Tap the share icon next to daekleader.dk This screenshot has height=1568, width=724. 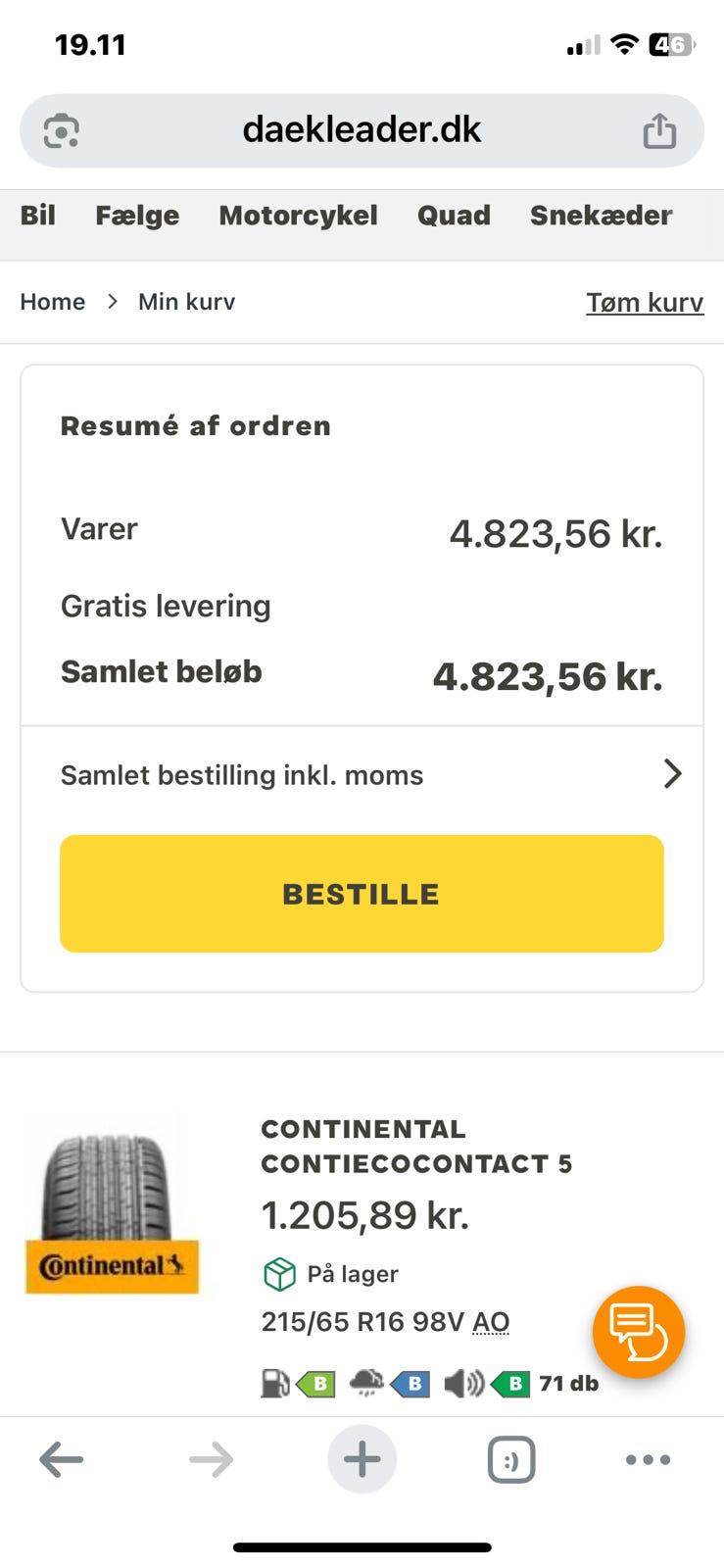point(662,128)
